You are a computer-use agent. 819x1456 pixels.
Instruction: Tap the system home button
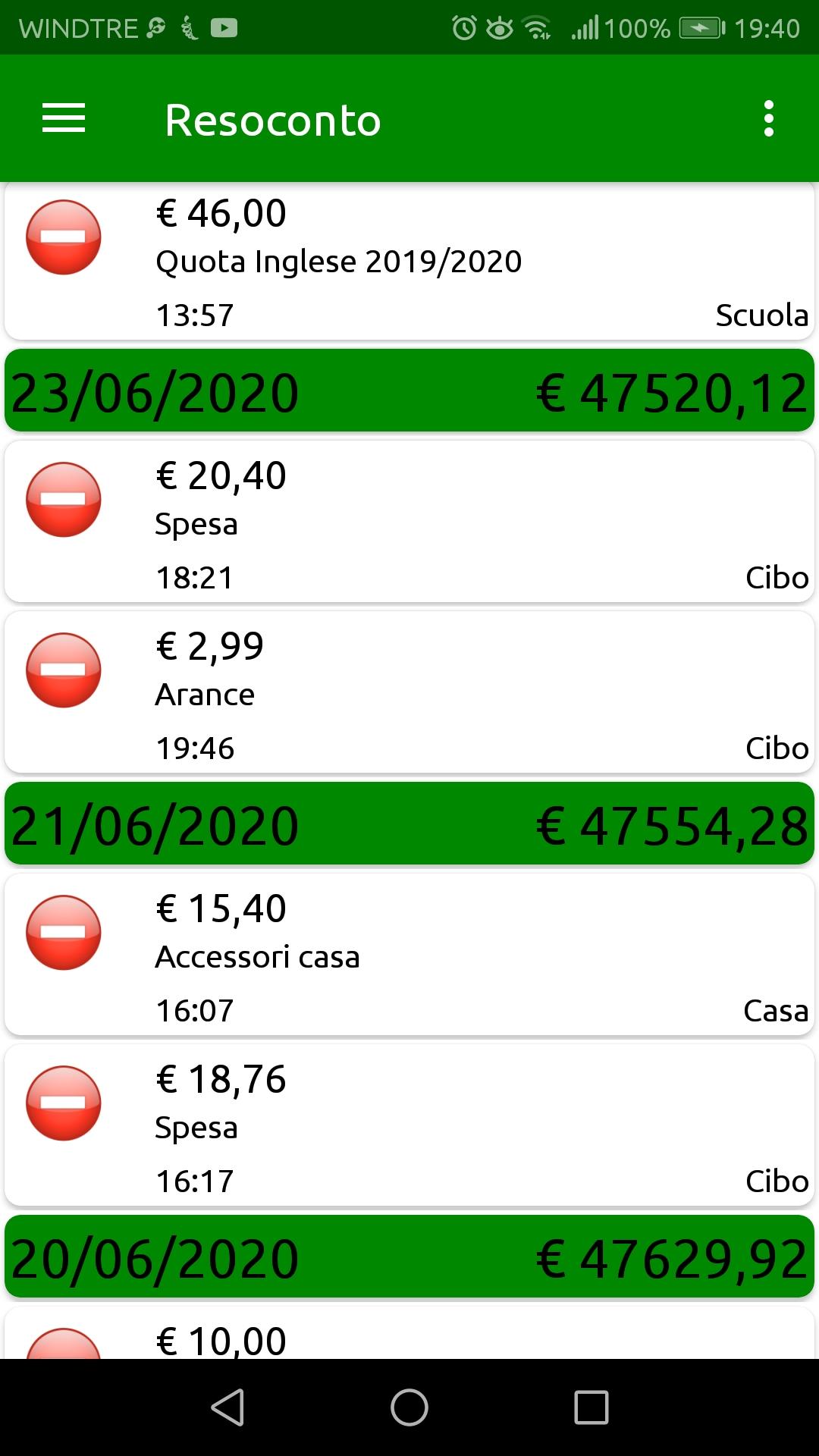click(409, 1407)
